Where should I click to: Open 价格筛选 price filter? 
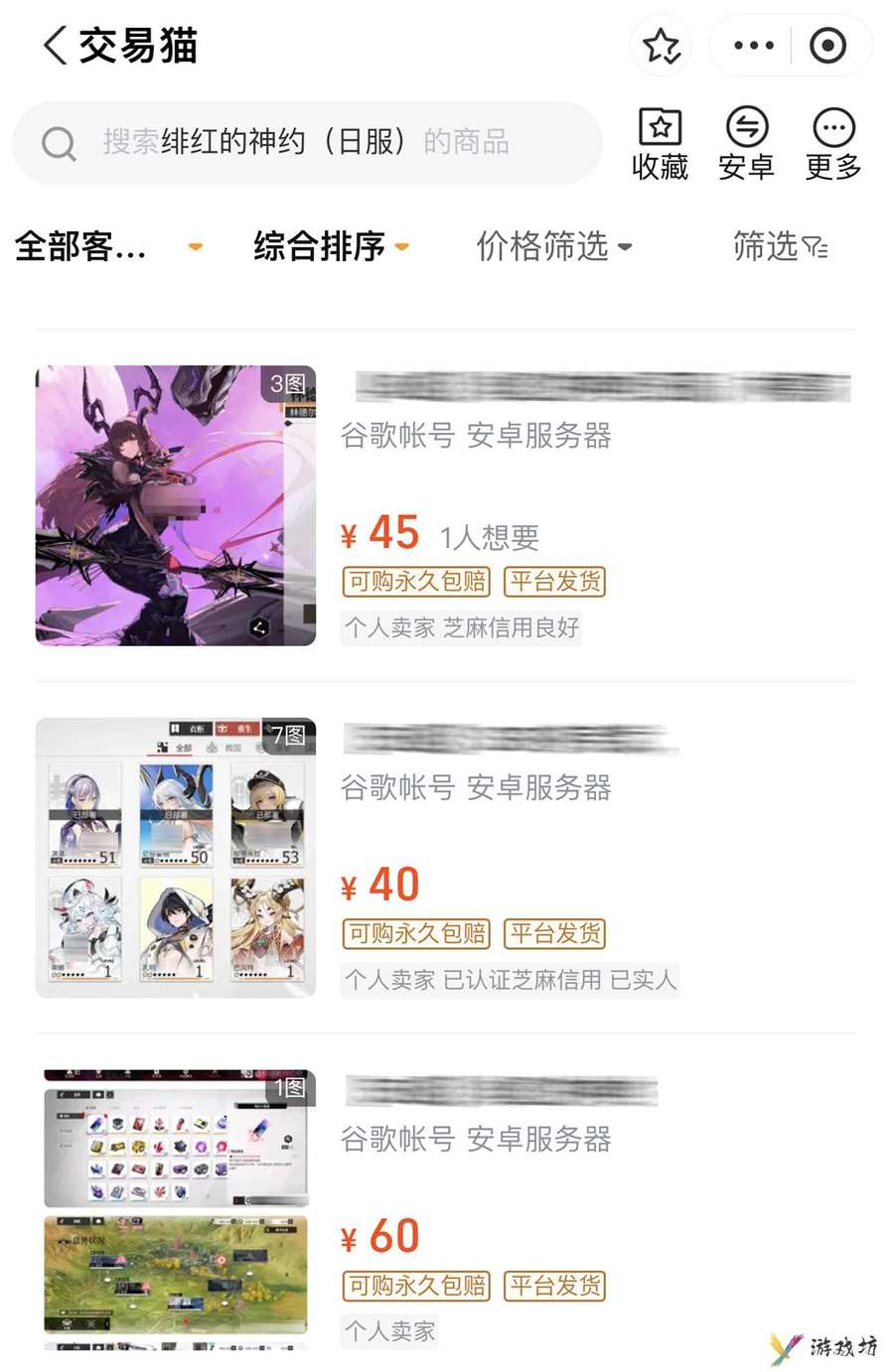(x=553, y=246)
